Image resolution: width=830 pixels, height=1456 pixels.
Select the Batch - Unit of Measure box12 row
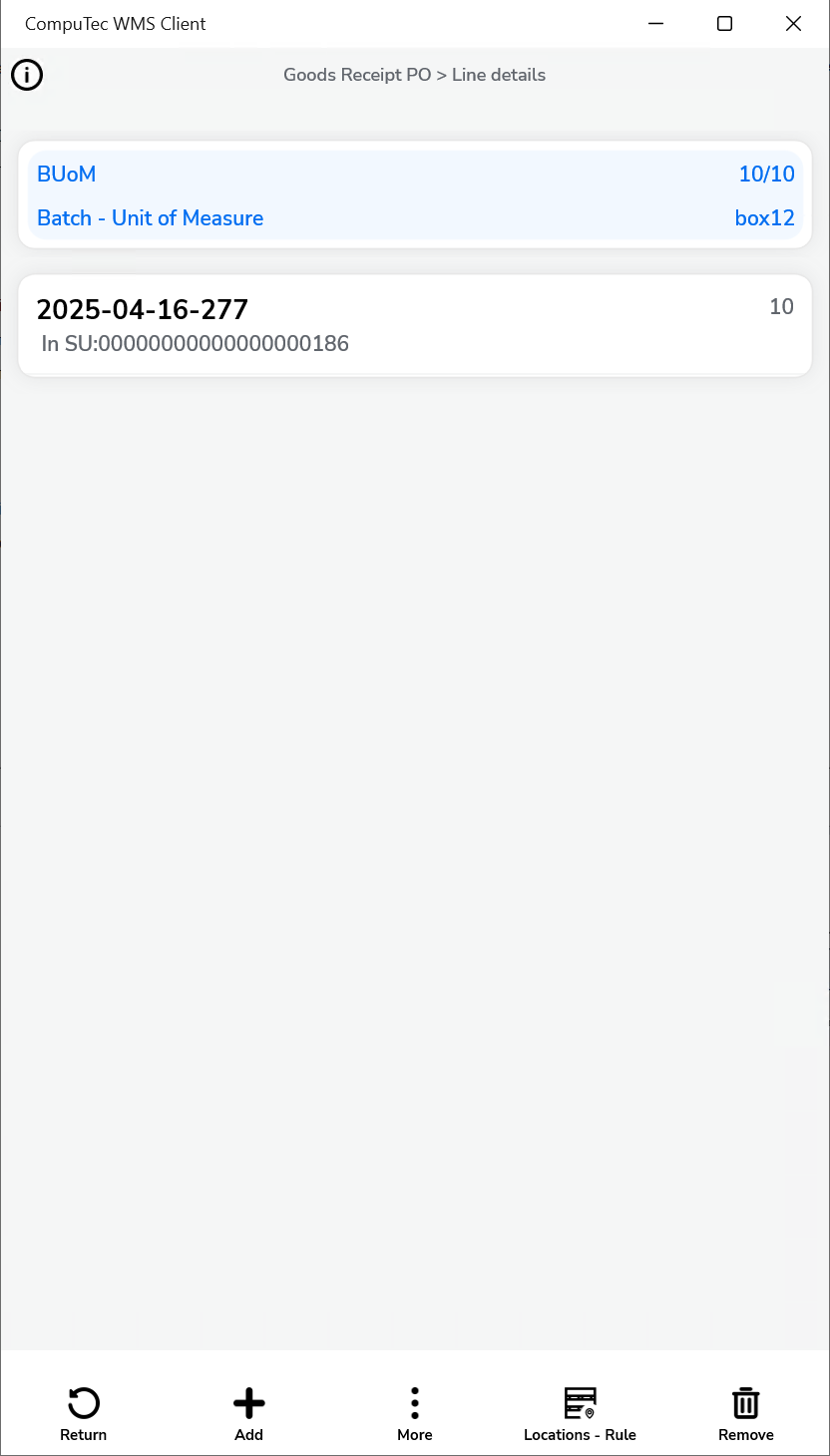pos(415,217)
